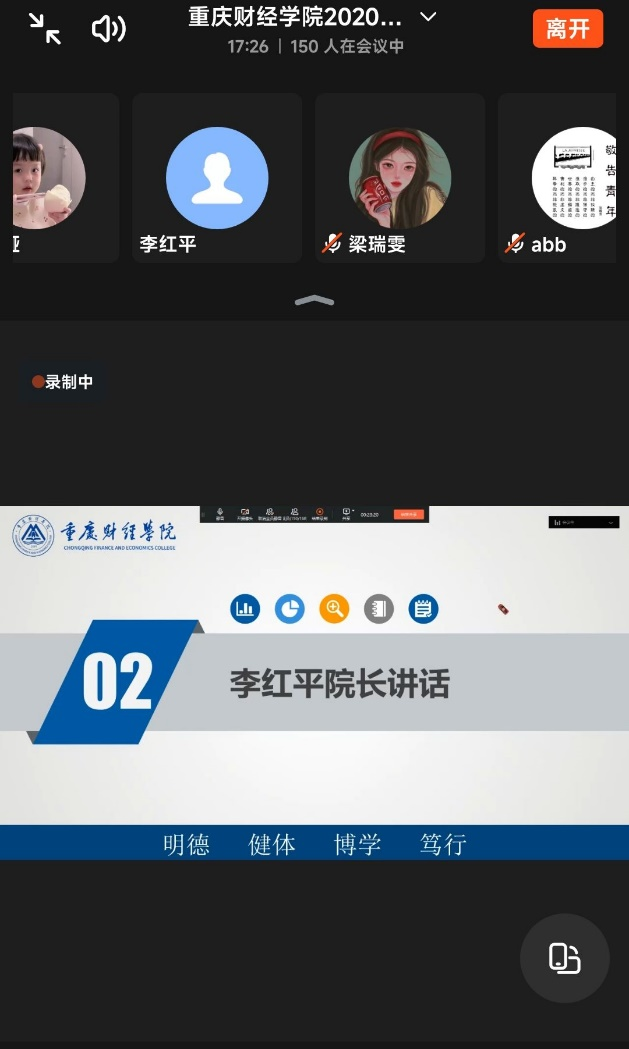Tap the shared screen presentation view
Viewport: 629px width, 1049px height.
[x=314, y=683]
